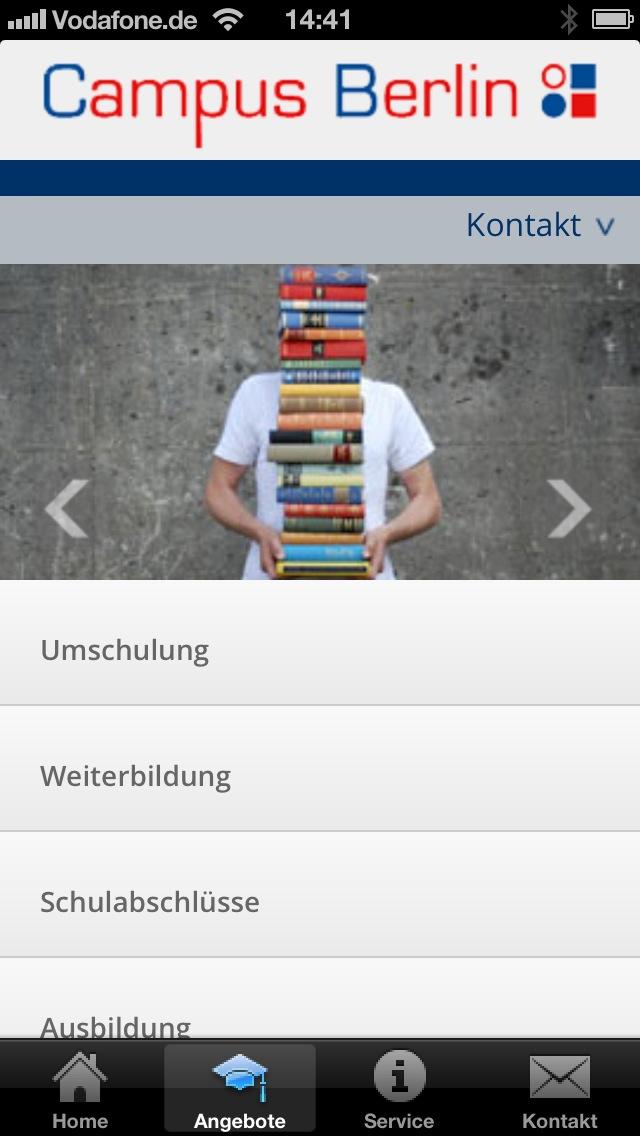The width and height of the screenshot is (640, 1136).
Task: Open the Schulabschlüsse row
Action: coord(320,895)
